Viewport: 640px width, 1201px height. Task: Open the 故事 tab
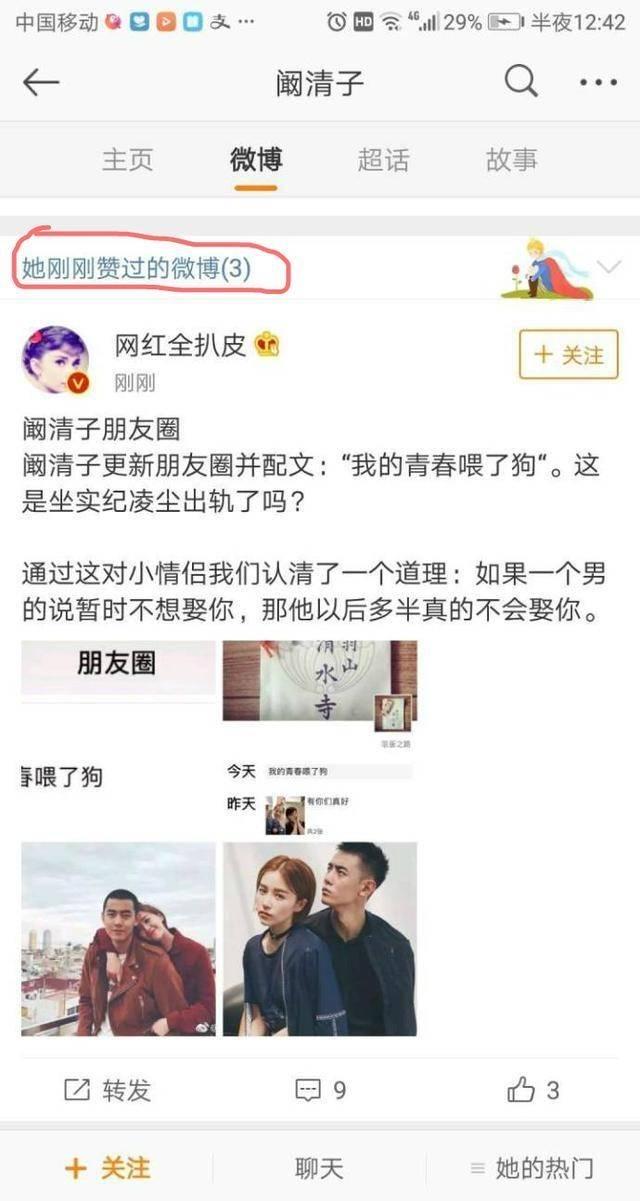tap(512, 160)
